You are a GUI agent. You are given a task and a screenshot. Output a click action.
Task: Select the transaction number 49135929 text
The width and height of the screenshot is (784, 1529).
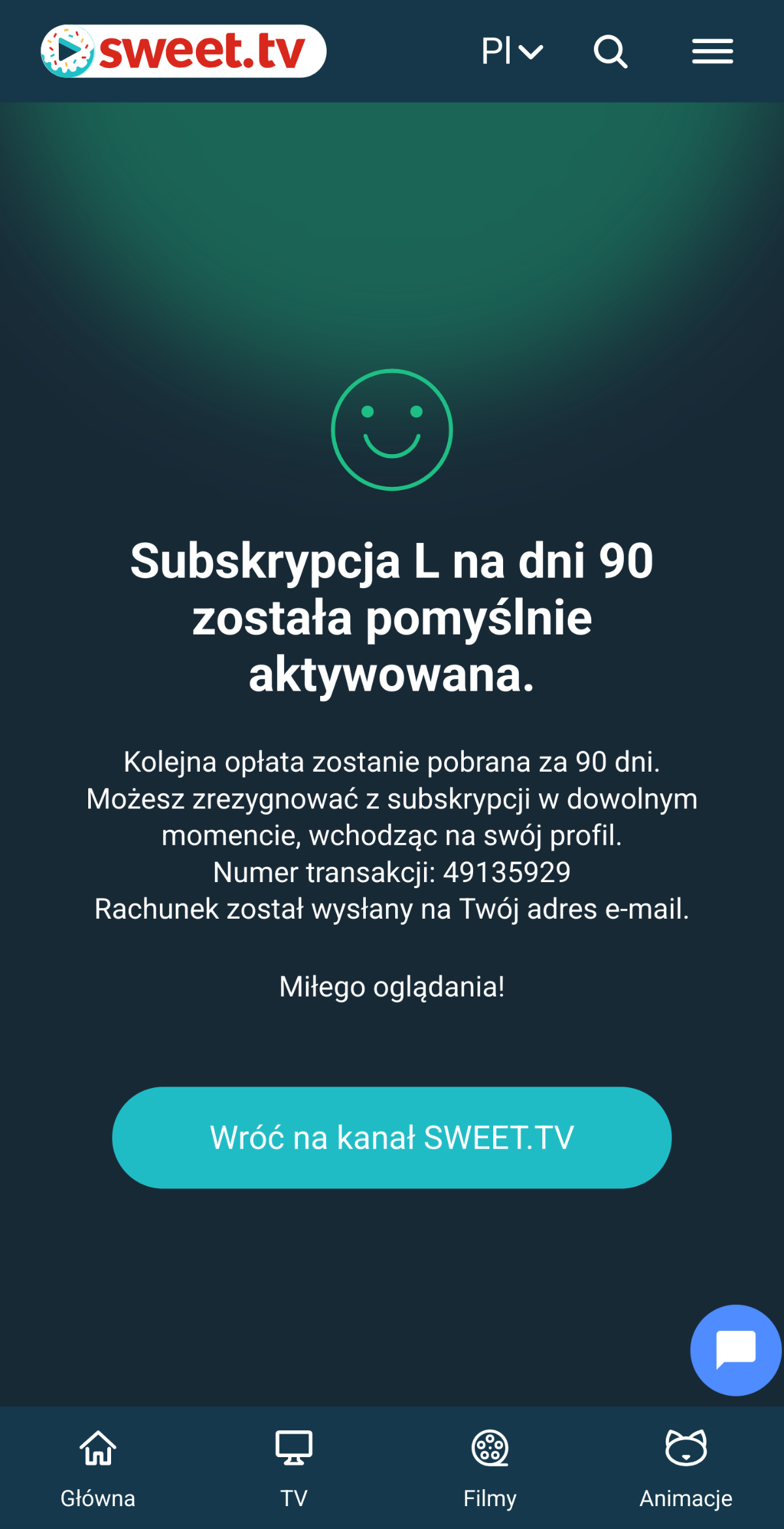pyautogui.click(x=392, y=872)
